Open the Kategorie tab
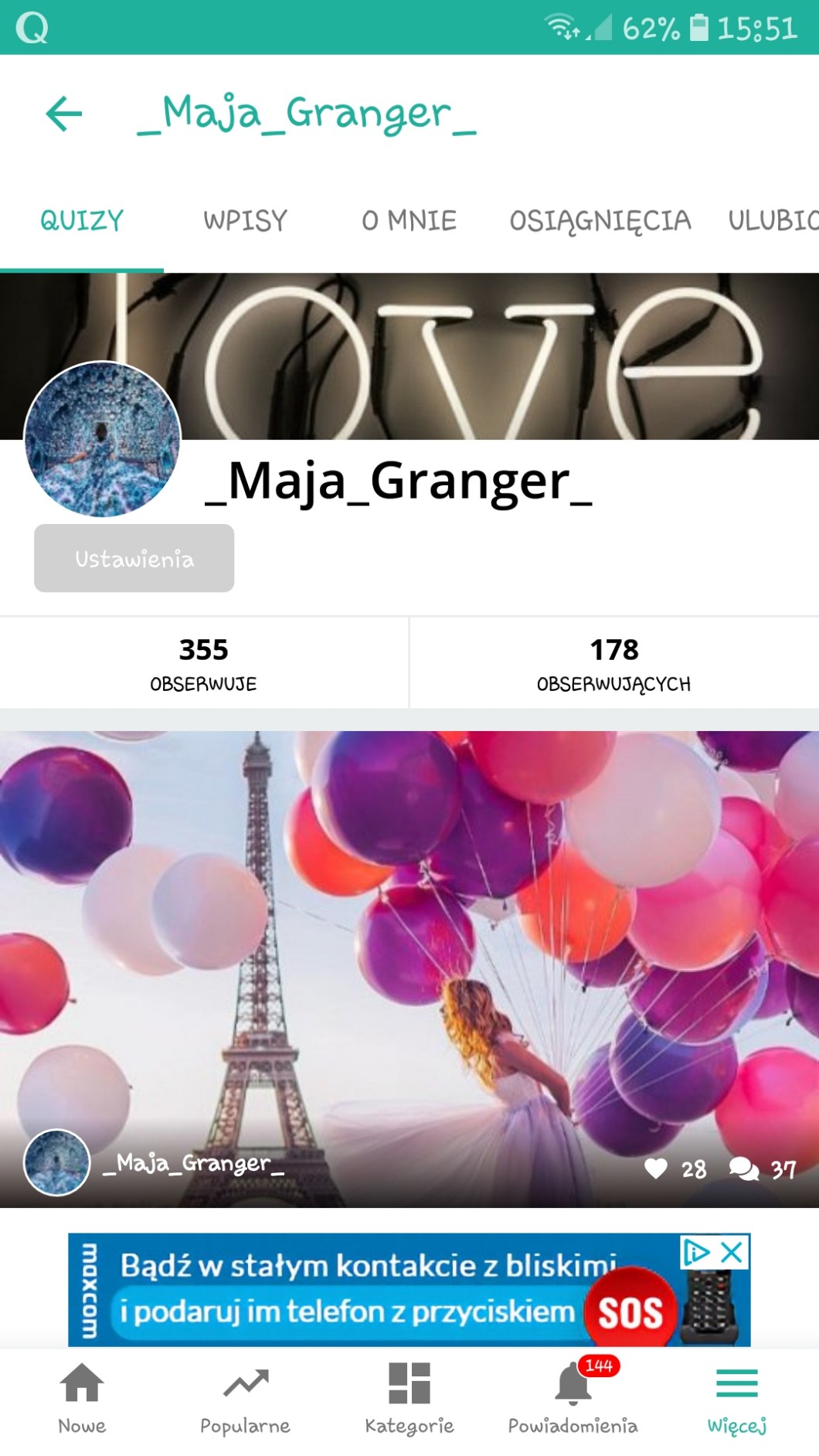 [x=409, y=1399]
